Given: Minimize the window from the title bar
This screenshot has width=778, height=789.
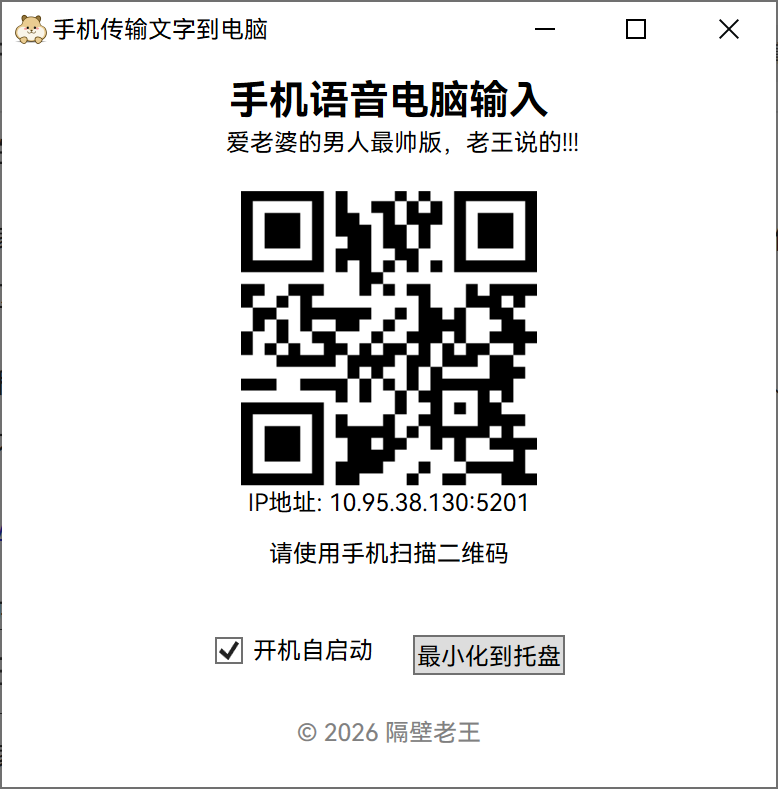Looking at the screenshot, I should point(545,30).
